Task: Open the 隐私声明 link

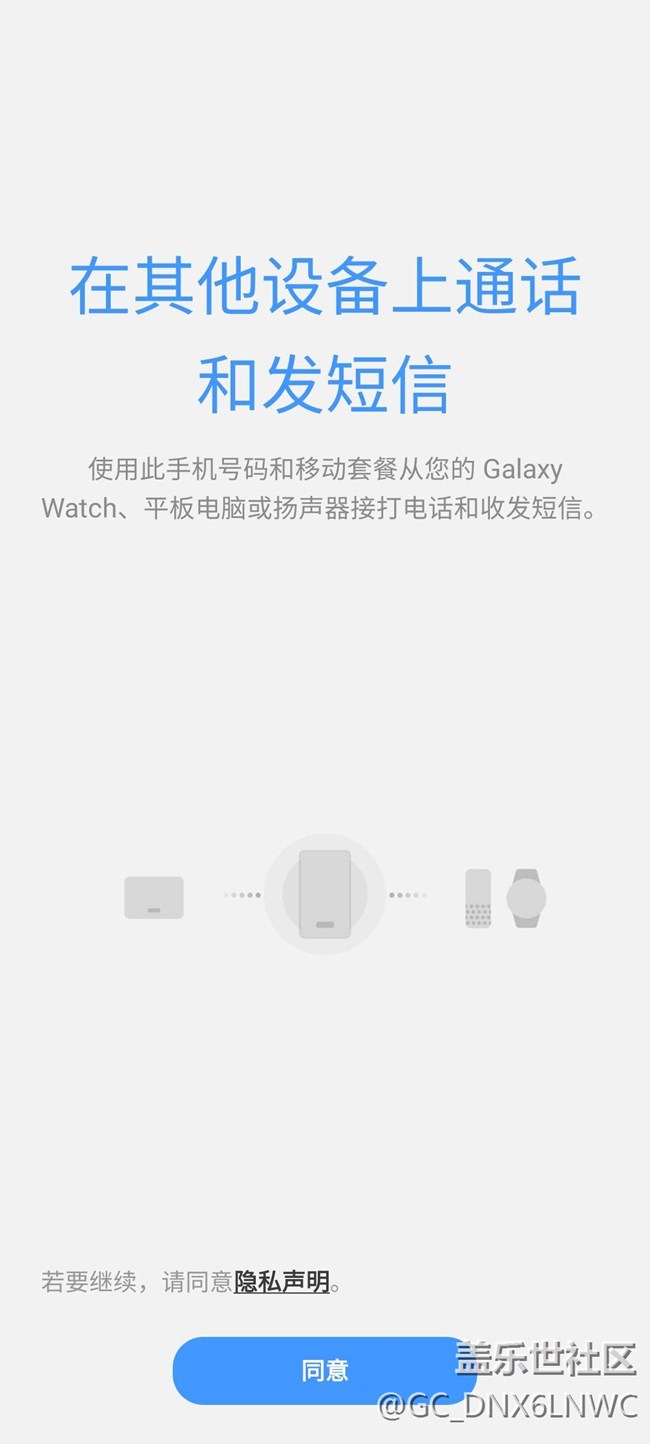Action: pos(282,1281)
